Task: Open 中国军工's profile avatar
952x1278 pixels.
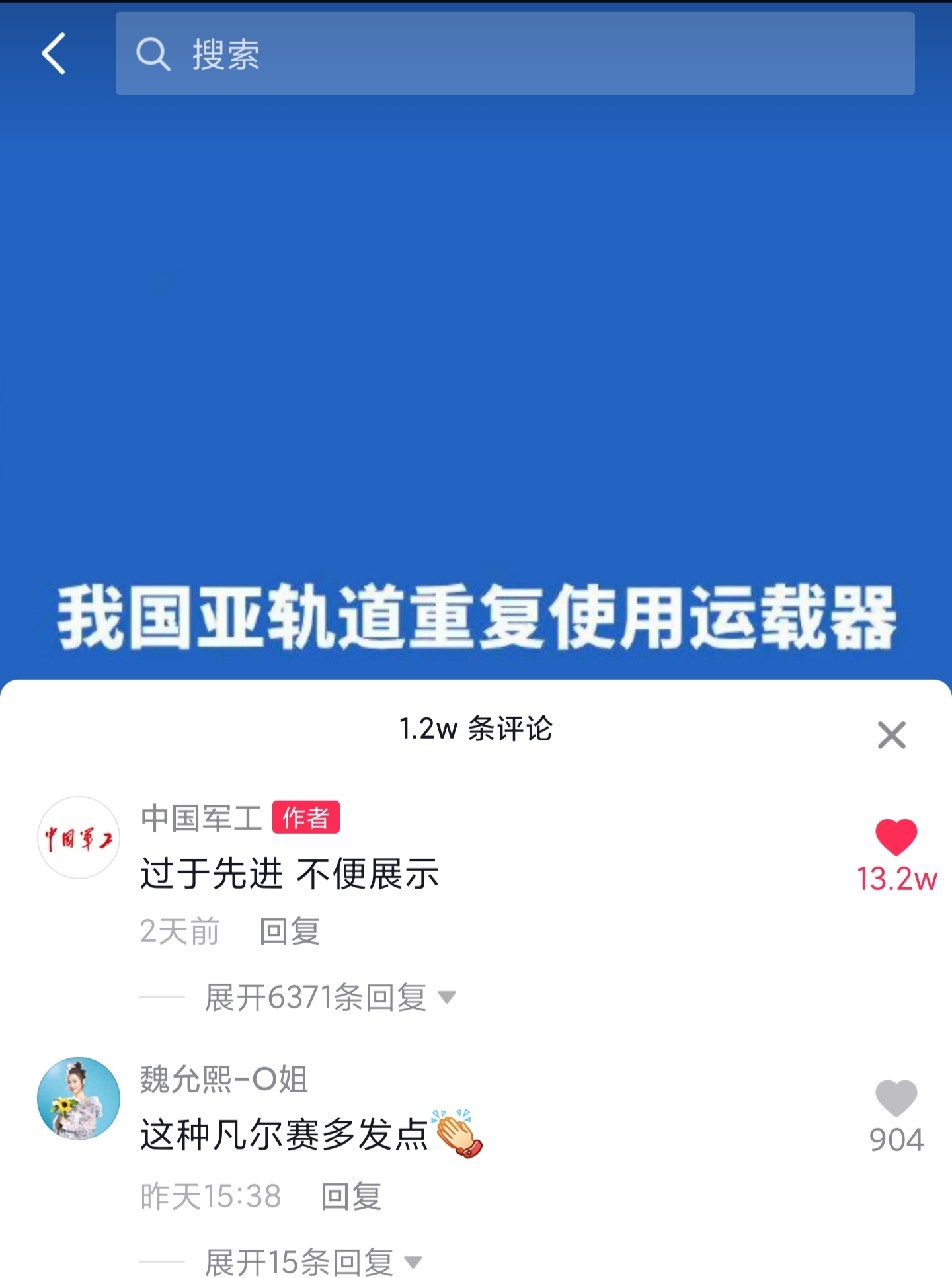Action: click(x=79, y=840)
